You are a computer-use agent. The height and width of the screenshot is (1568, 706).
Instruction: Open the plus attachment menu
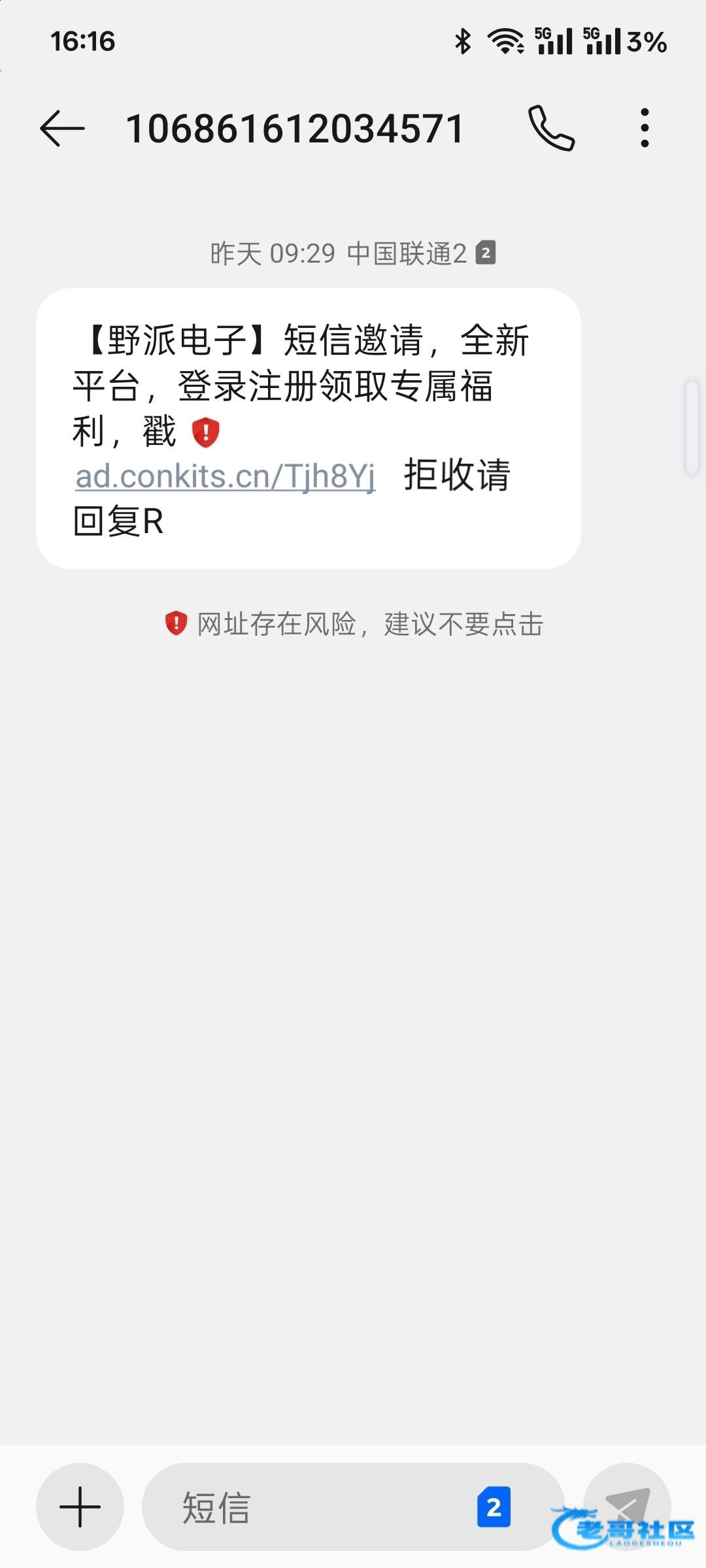coord(80,1507)
